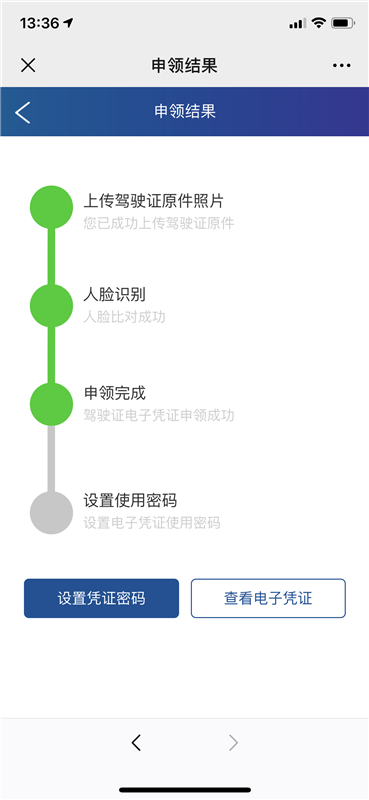Navigate back with the bottom browser arrow

(136, 743)
